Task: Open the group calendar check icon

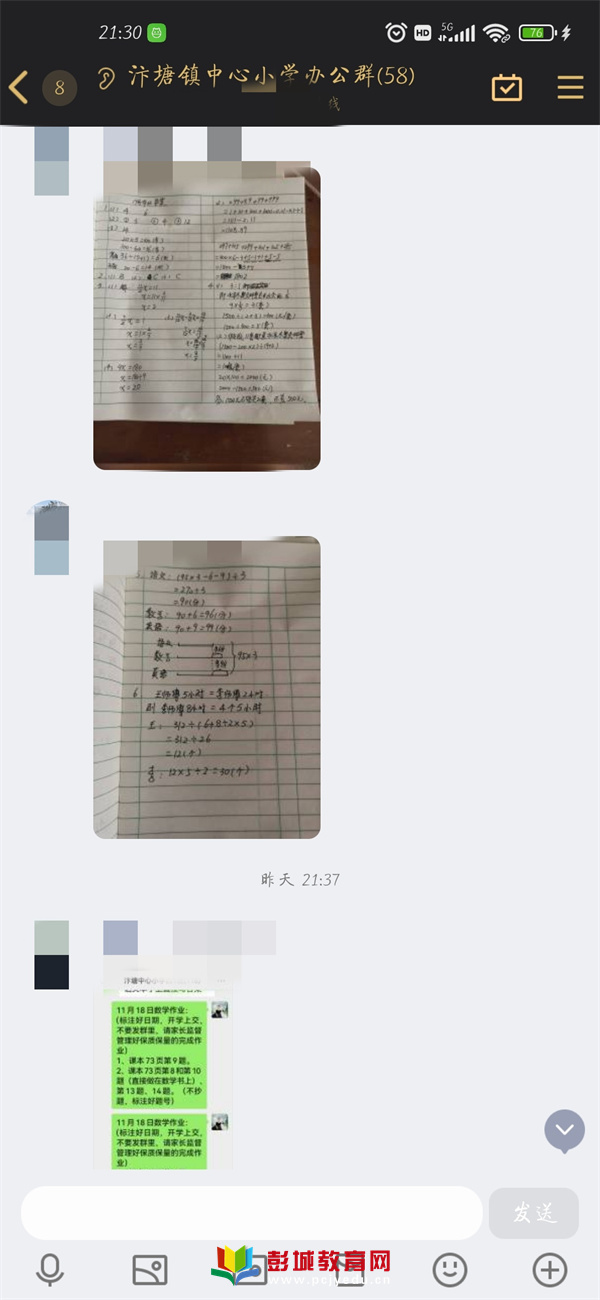Action: (507, 88)
